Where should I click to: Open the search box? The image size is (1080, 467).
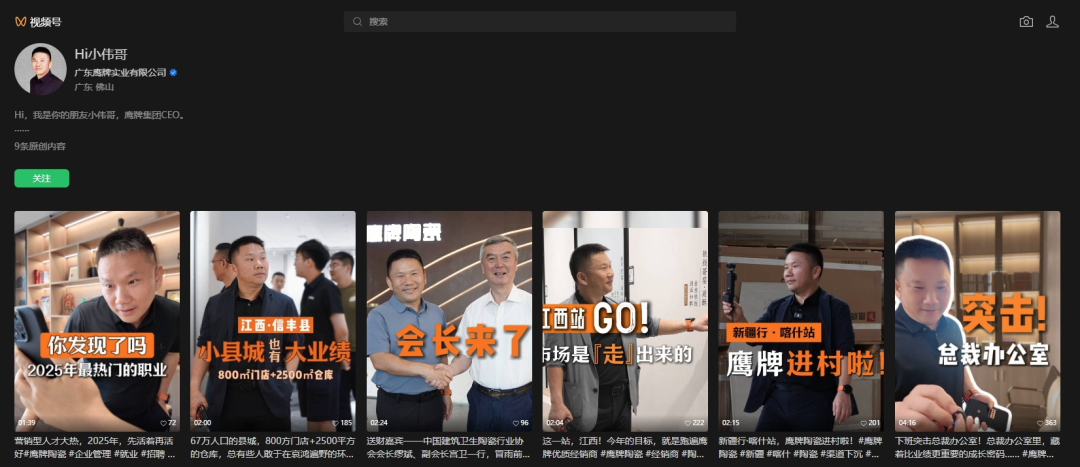click(x=540, y=21)
